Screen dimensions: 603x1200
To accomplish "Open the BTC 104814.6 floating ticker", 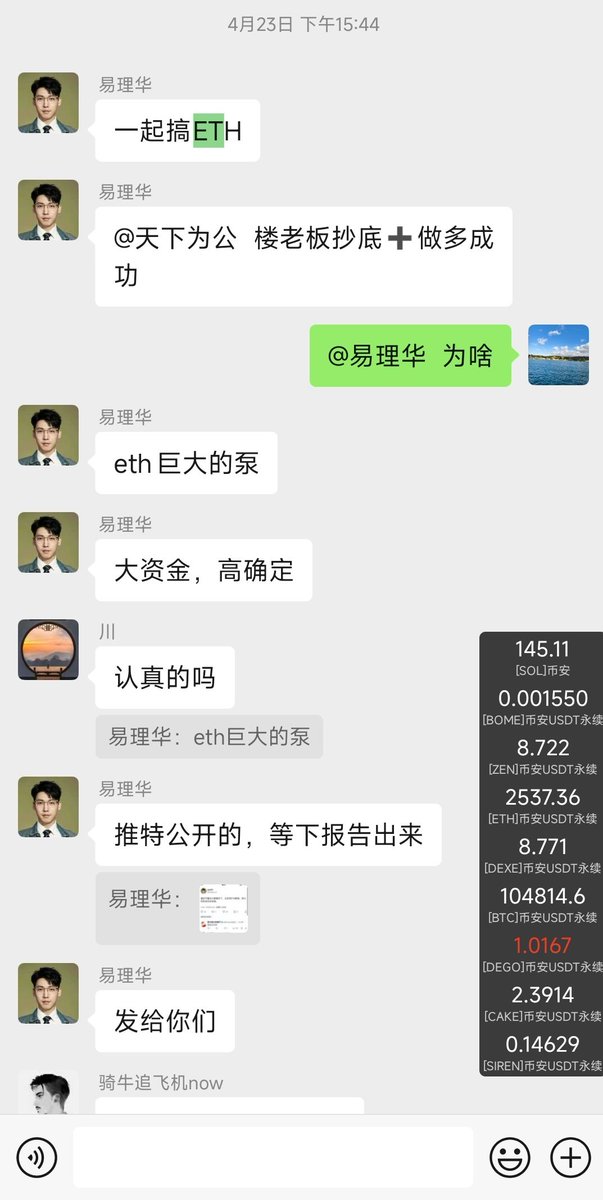I will pos(542,906).
